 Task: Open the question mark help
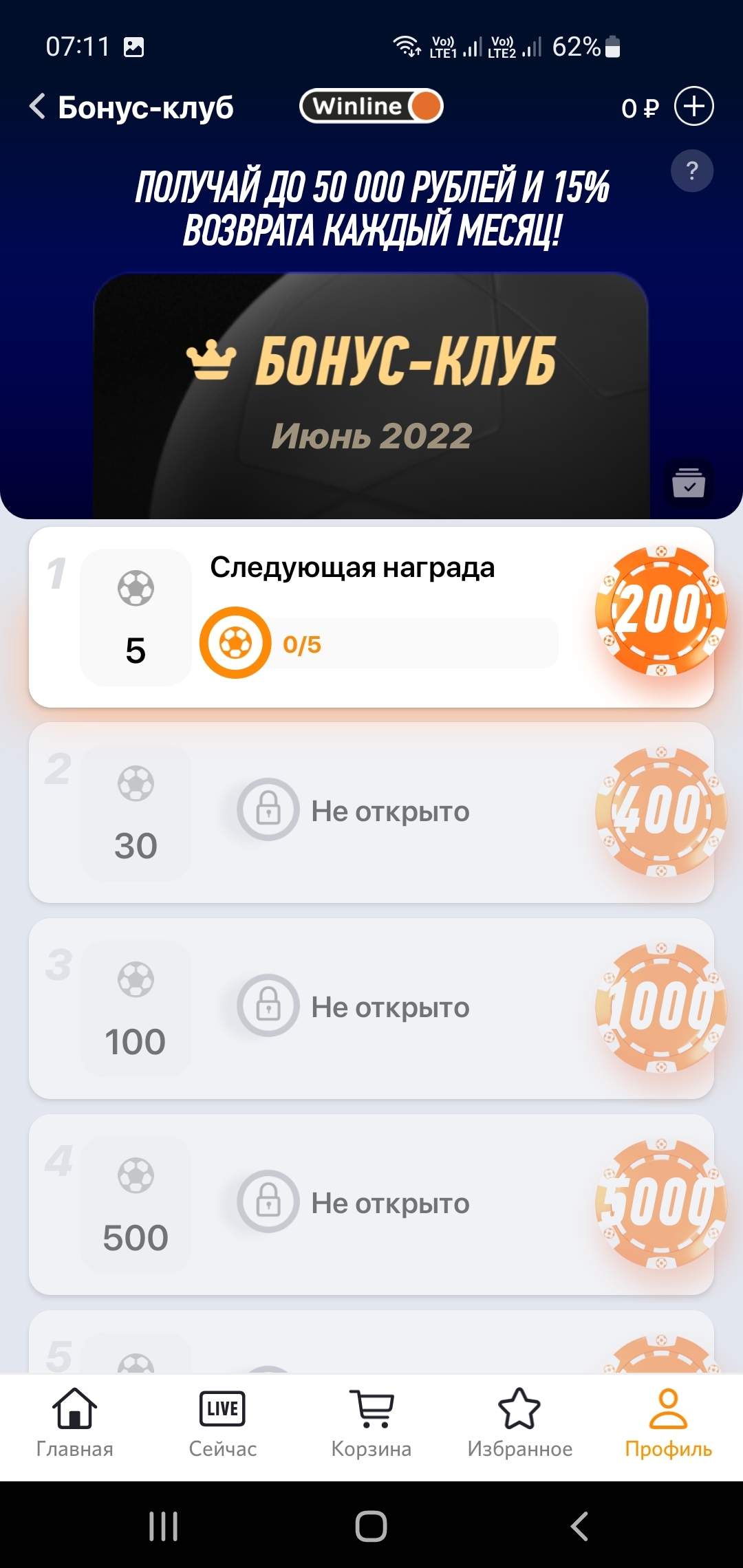coord(691,171)
